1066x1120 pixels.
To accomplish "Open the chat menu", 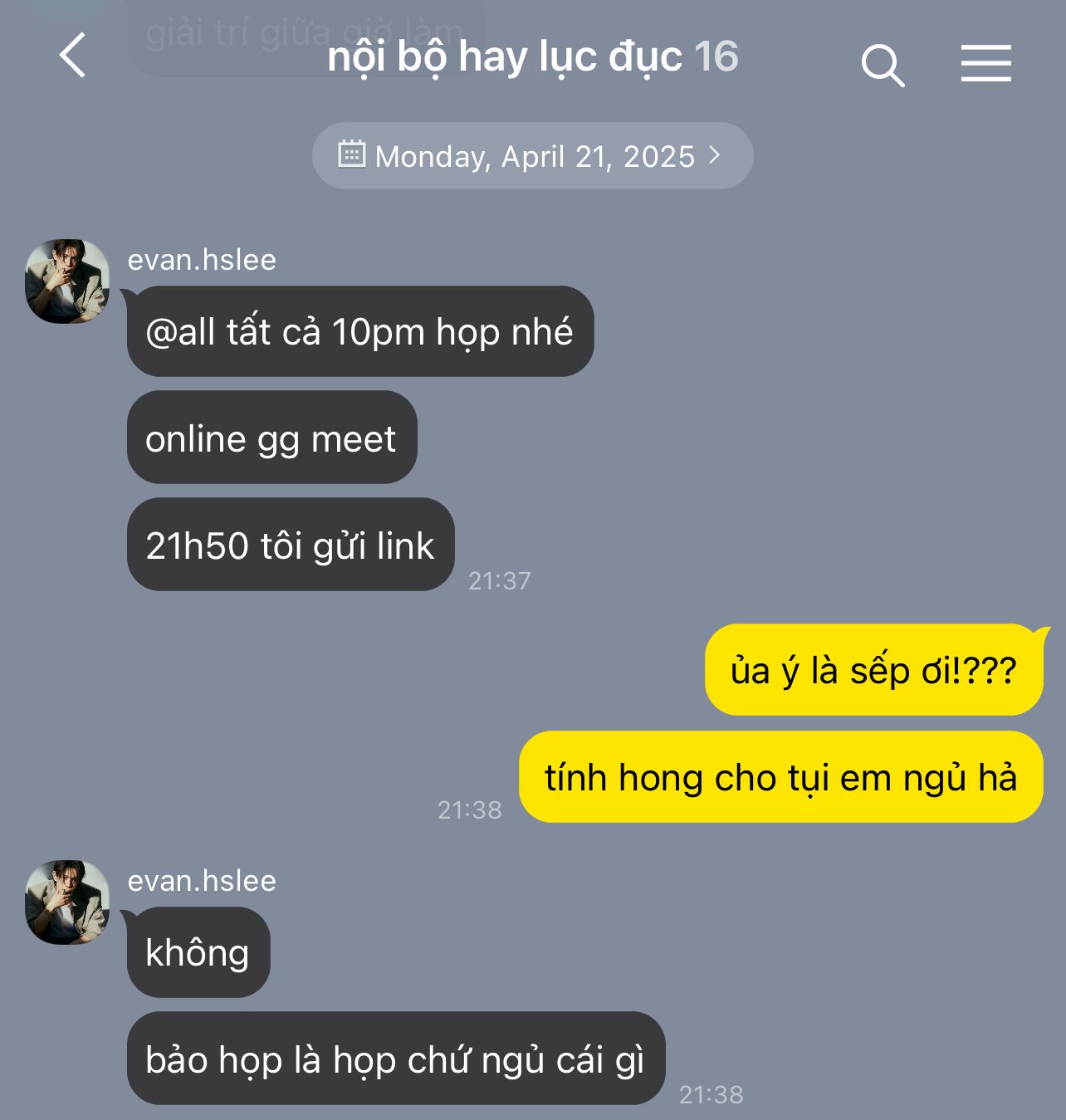I will pyautogui.click(x=985, y=64).
